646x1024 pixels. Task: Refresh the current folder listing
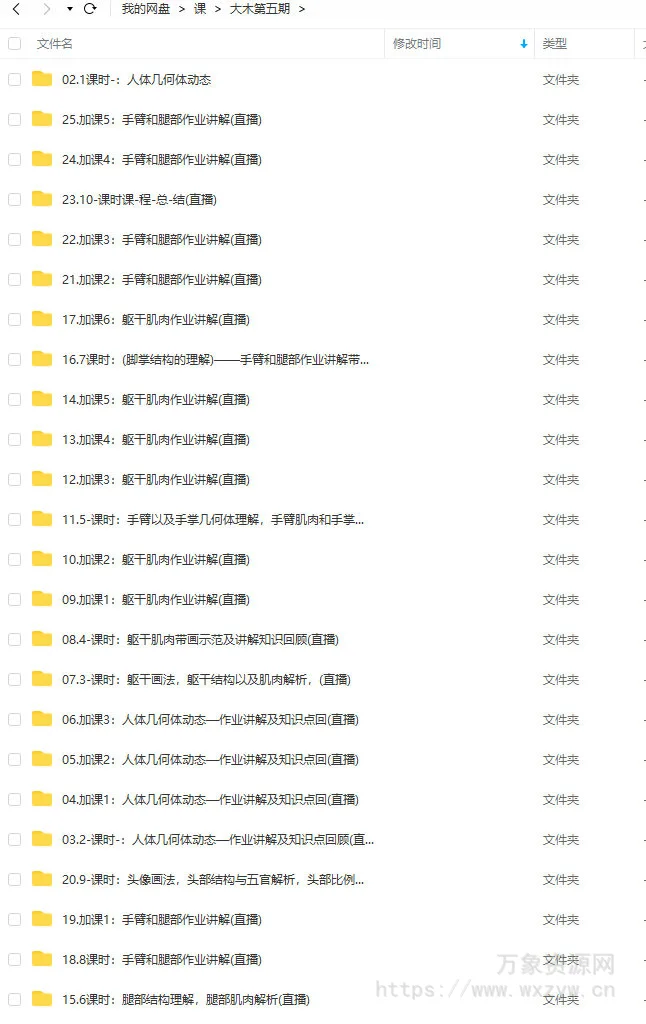[91, 9]
